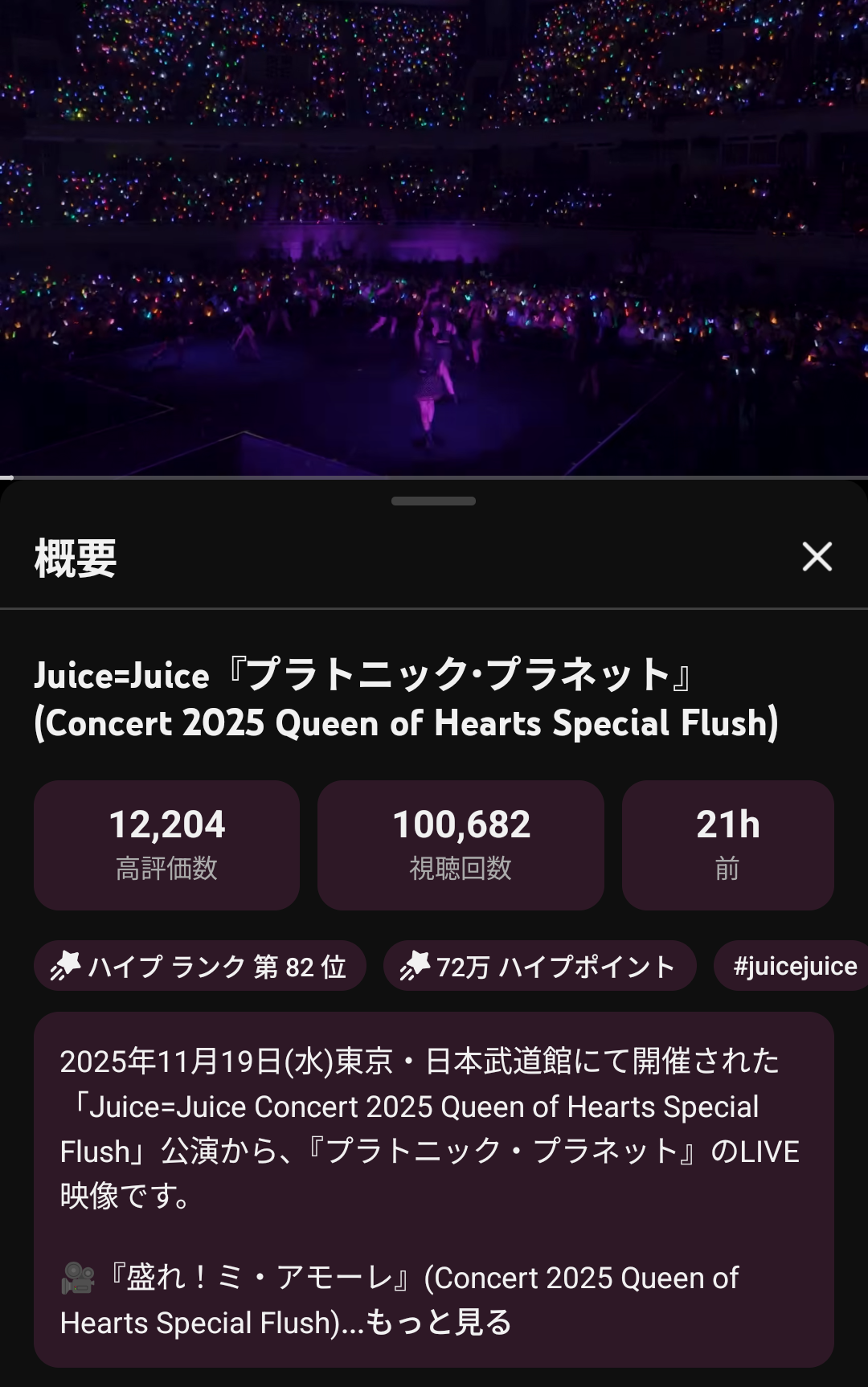Close the 概要 description panel
This screenshot has width=868, height=1387.
(817, 556)
